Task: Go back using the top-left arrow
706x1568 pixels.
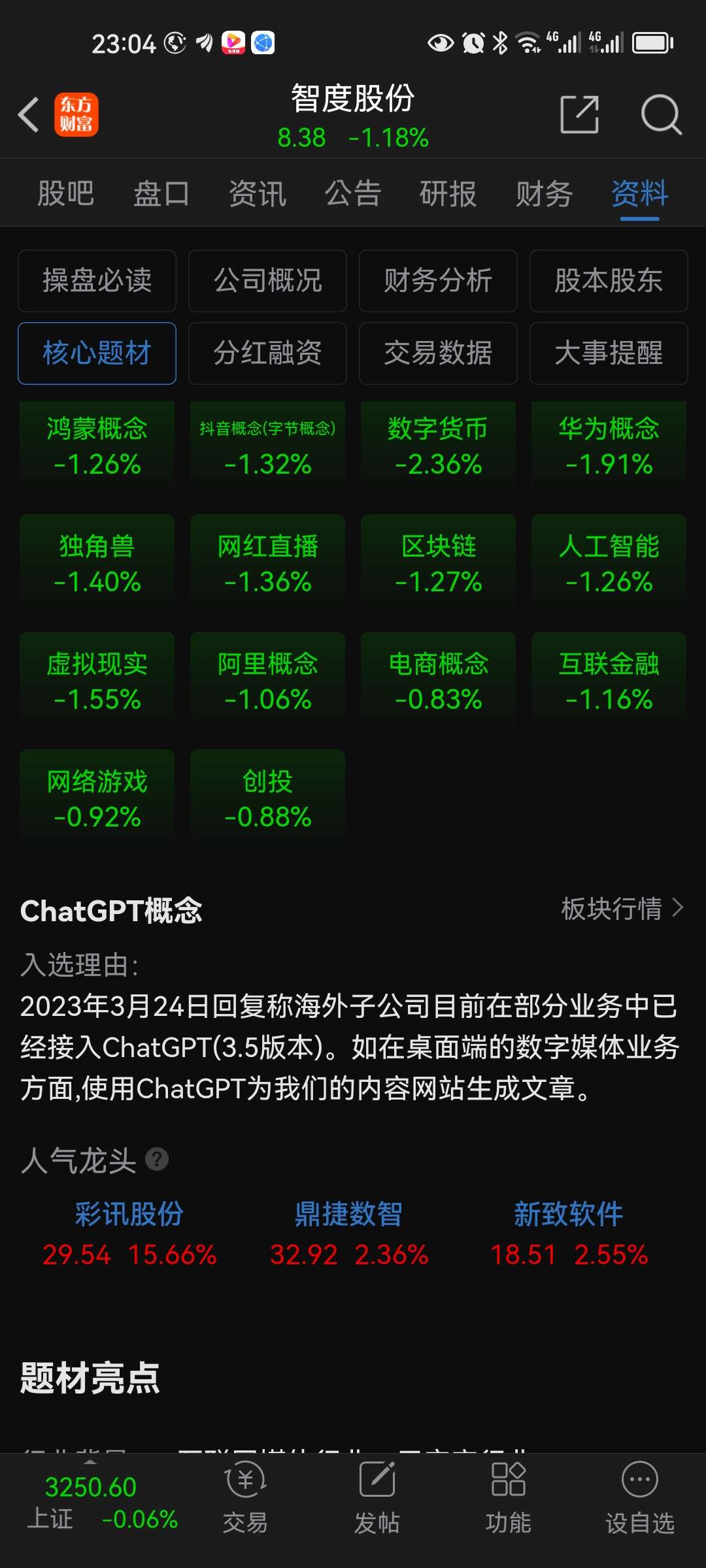Action: tap(29, 115)
